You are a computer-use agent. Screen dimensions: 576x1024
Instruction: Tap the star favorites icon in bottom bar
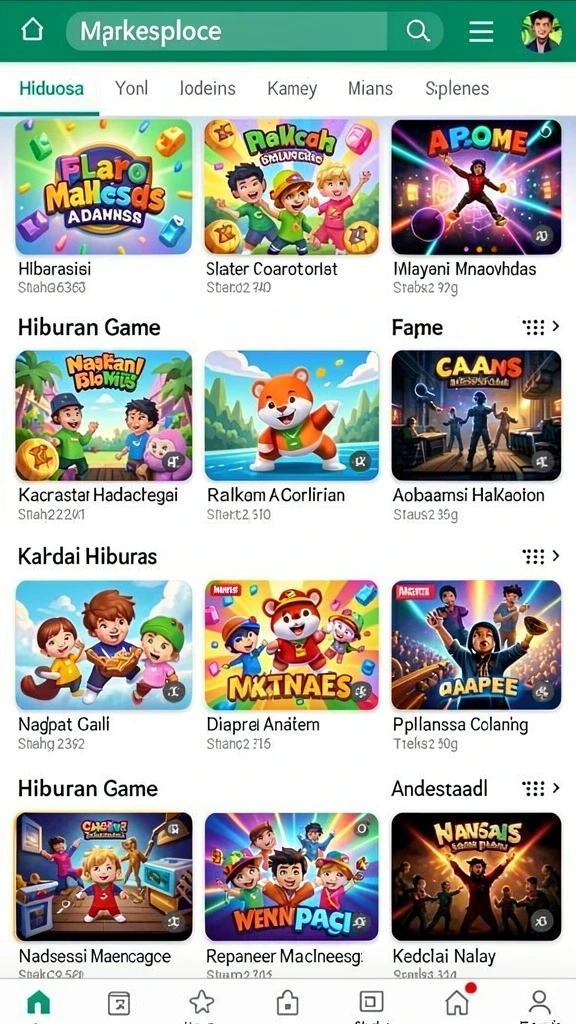[x=201, y=1002]
